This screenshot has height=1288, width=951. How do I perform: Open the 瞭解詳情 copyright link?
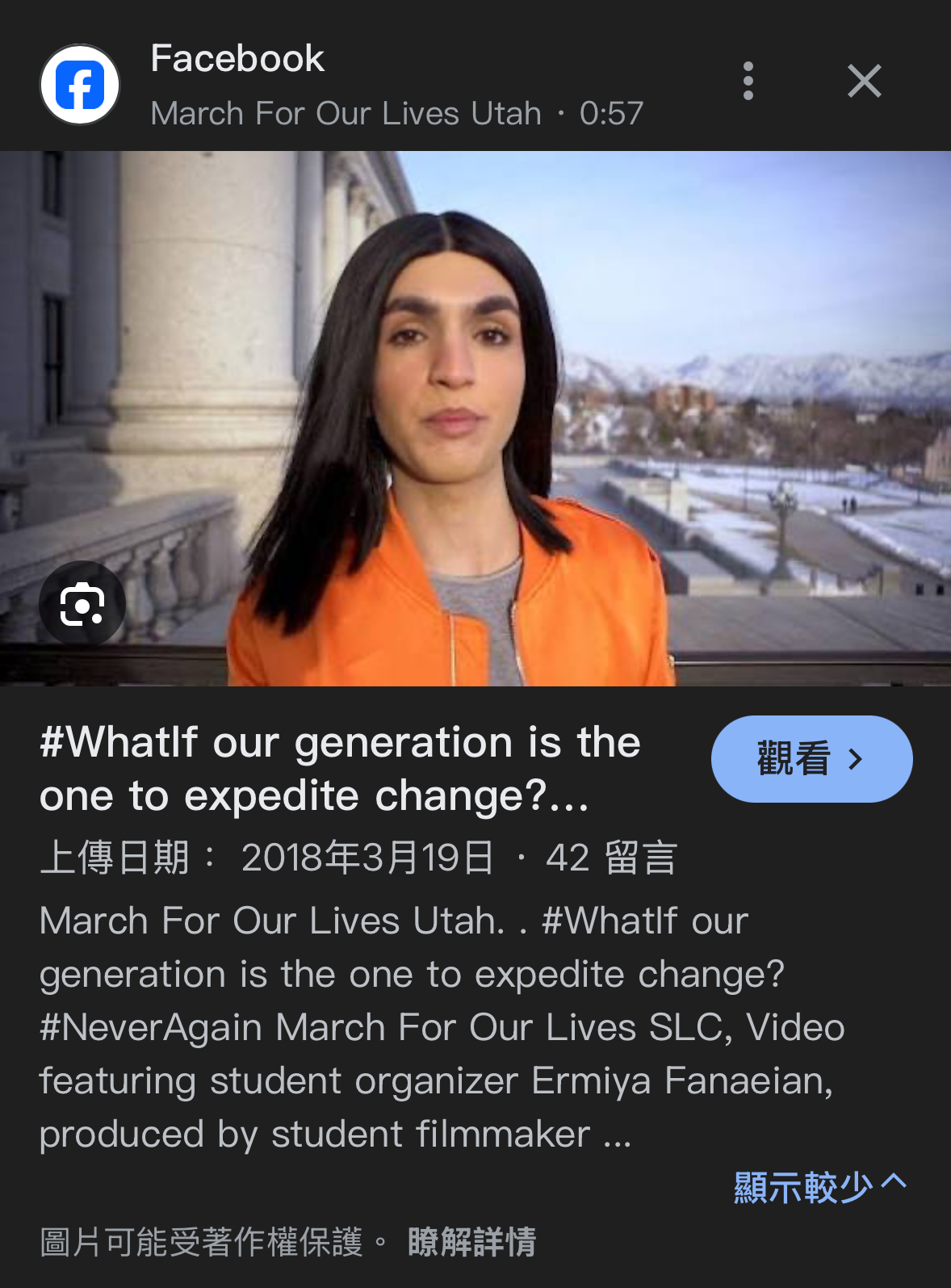[x=471, y=1242]
